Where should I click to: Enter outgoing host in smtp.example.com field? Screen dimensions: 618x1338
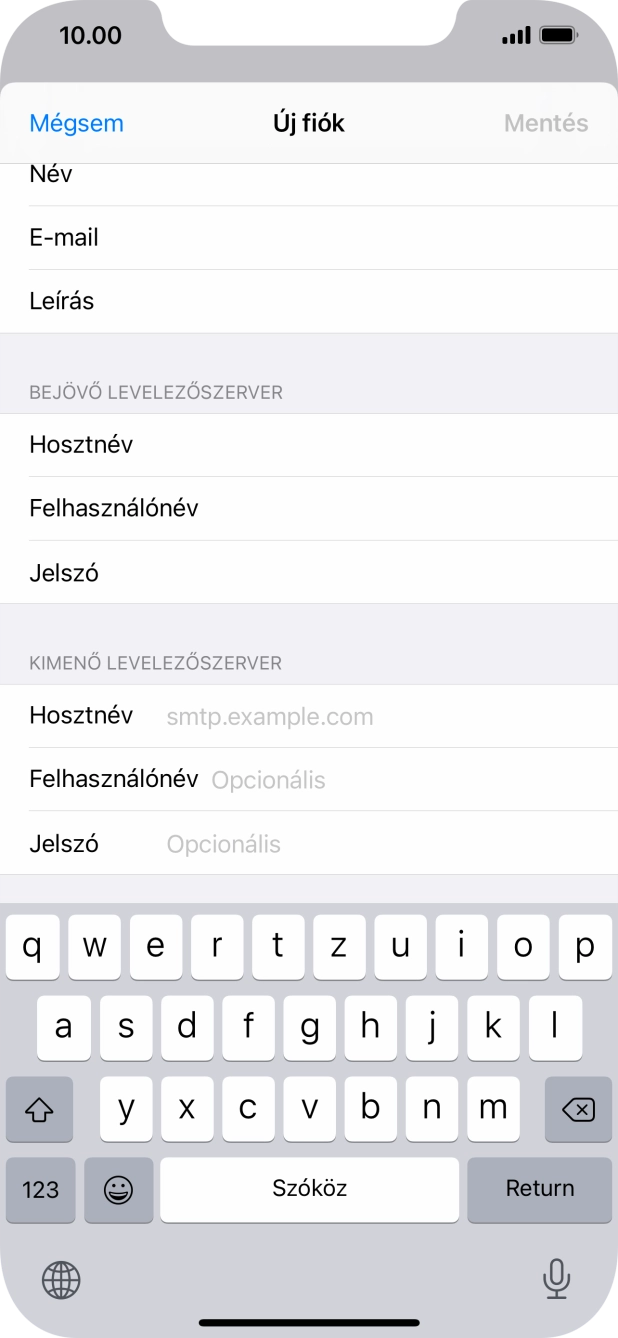(x=380, y=716)
